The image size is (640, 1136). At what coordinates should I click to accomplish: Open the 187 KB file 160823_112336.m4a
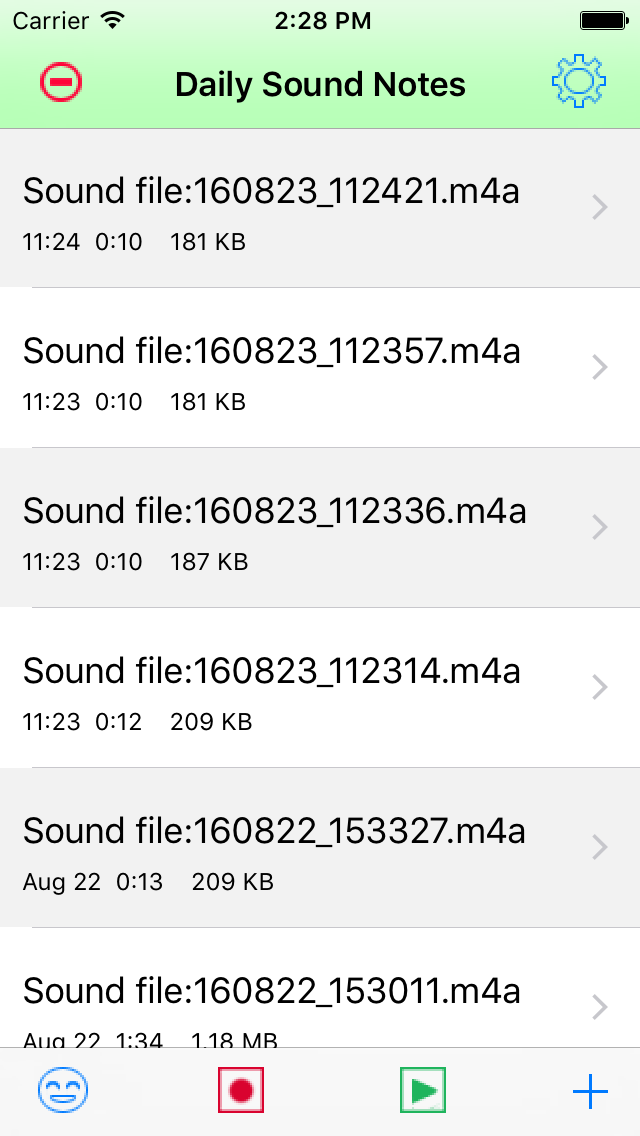tap(320, 527)
